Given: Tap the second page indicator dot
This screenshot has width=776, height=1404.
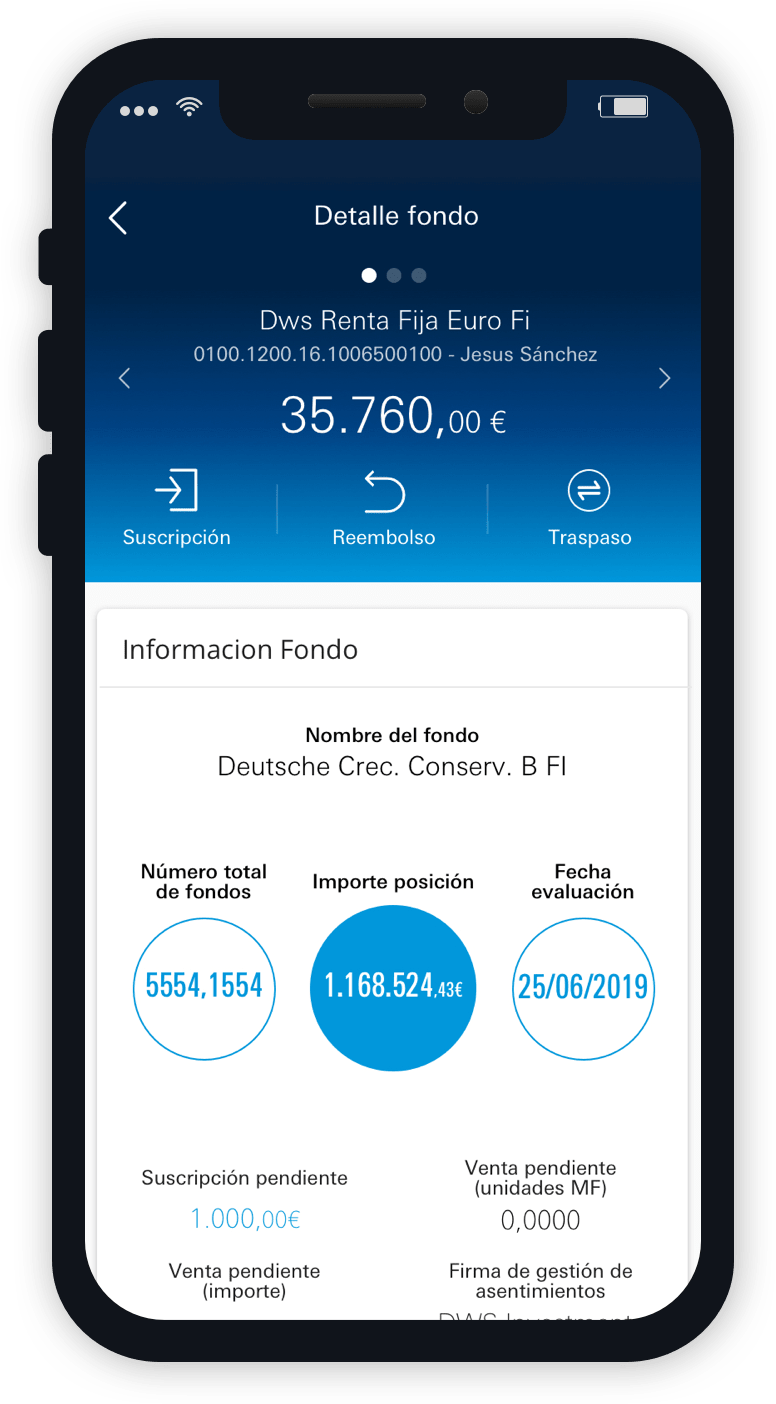Looking at the screenshot, I should [x=394, y=275].
